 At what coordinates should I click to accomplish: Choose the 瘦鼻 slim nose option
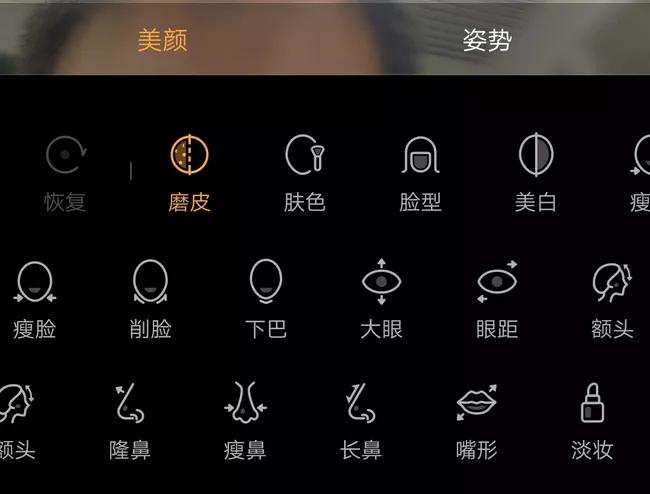(x=245, y=420)
